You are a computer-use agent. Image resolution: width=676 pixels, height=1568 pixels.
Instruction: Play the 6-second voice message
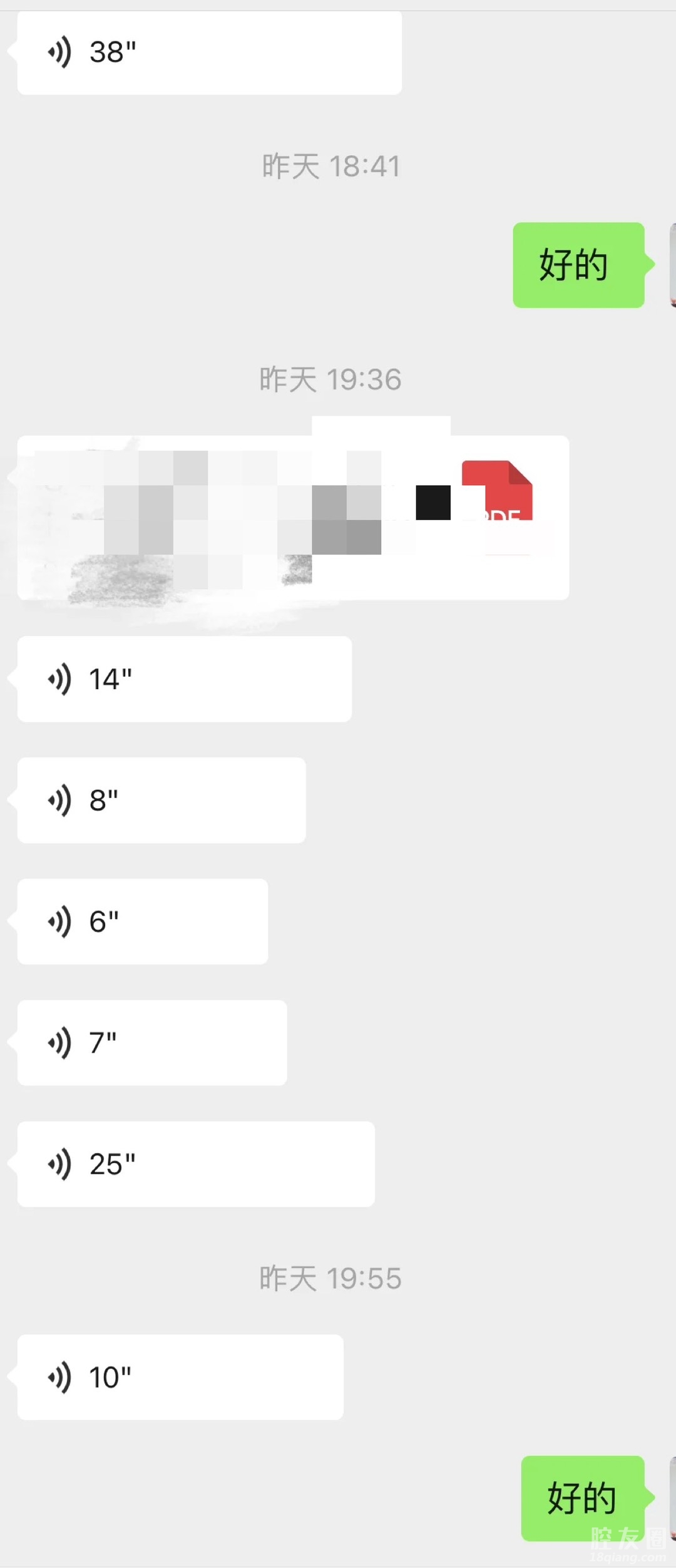click(143, 921)
